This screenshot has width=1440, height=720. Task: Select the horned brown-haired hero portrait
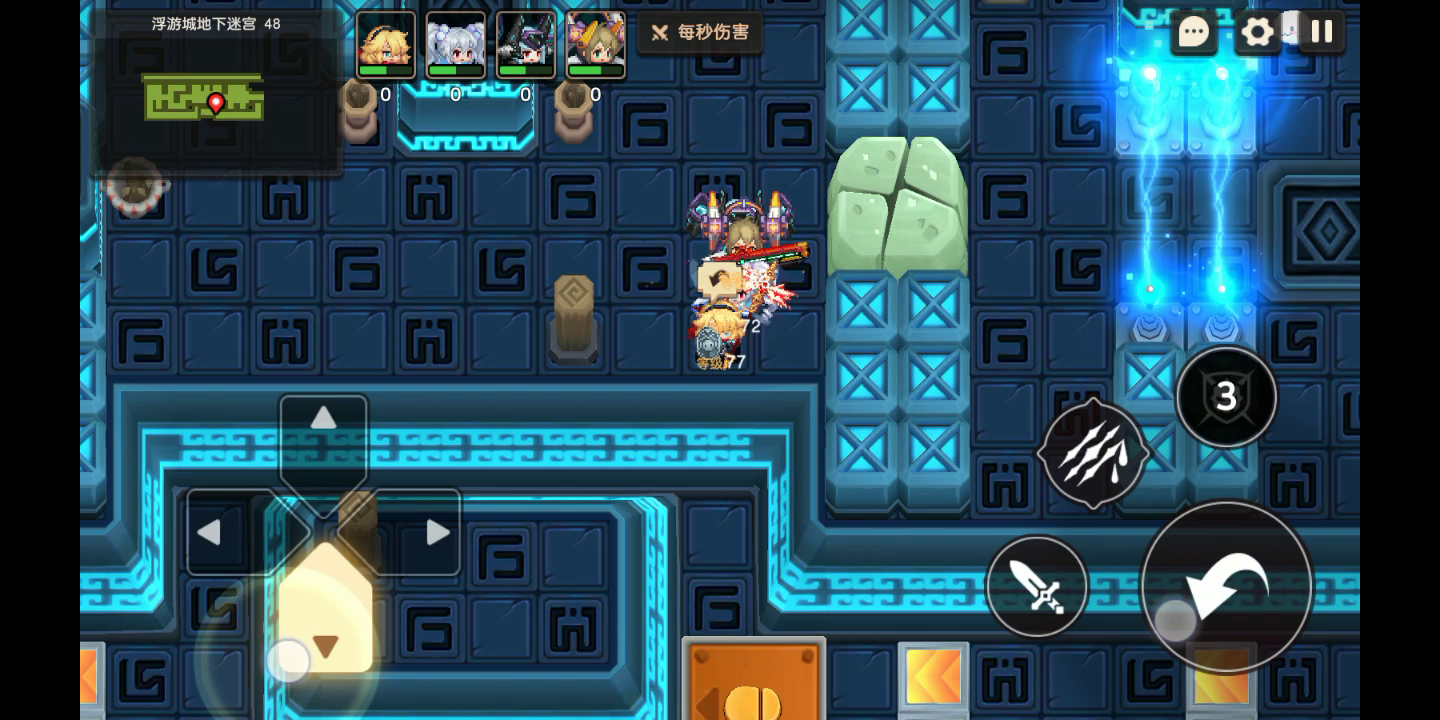[x=596, y=45]
